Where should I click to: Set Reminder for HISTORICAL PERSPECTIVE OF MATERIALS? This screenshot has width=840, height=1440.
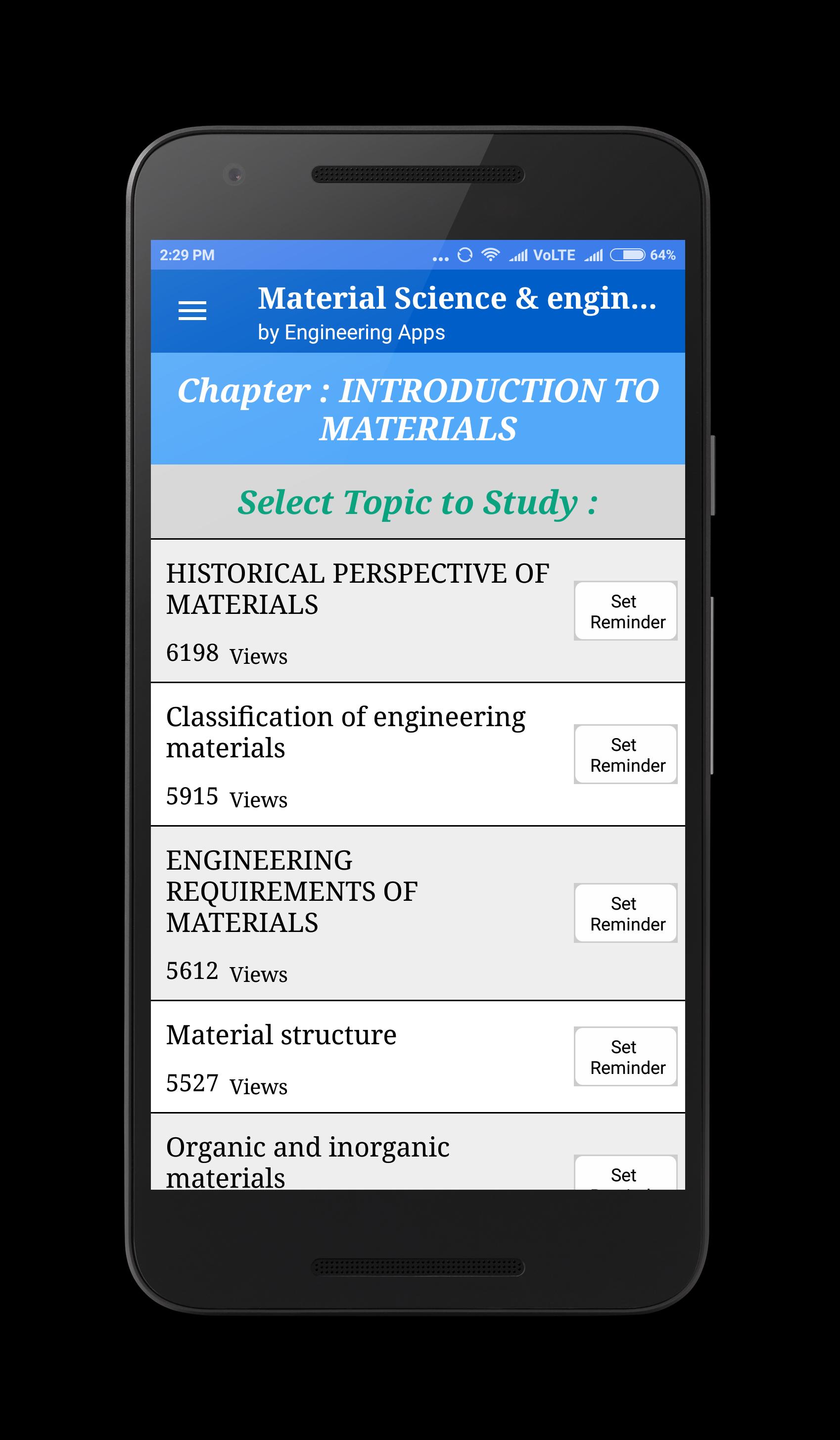pyautogui.click(x=625, y=610)
